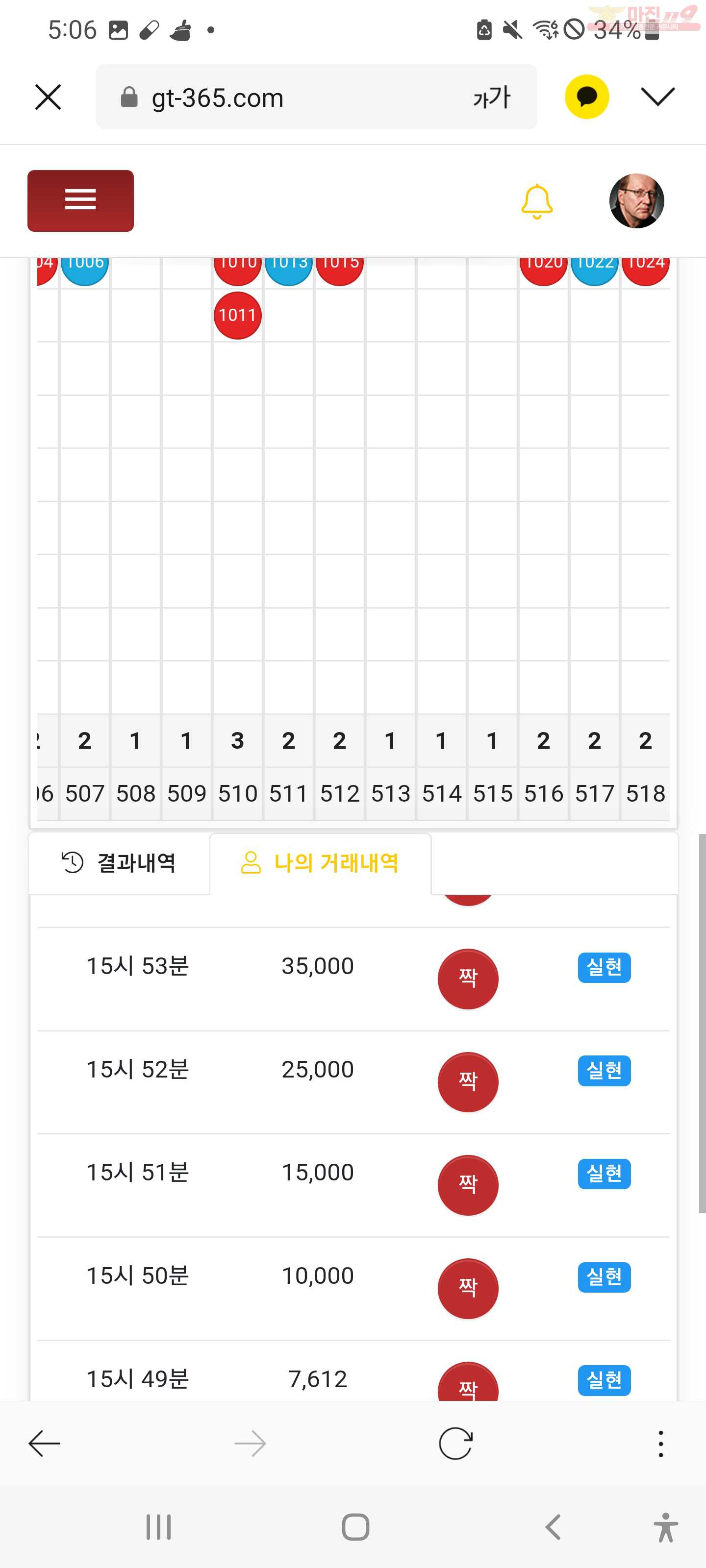706x1568 pixels.
Task: Select the 나의 거래내역 tab
Action: tap(321, 862)
